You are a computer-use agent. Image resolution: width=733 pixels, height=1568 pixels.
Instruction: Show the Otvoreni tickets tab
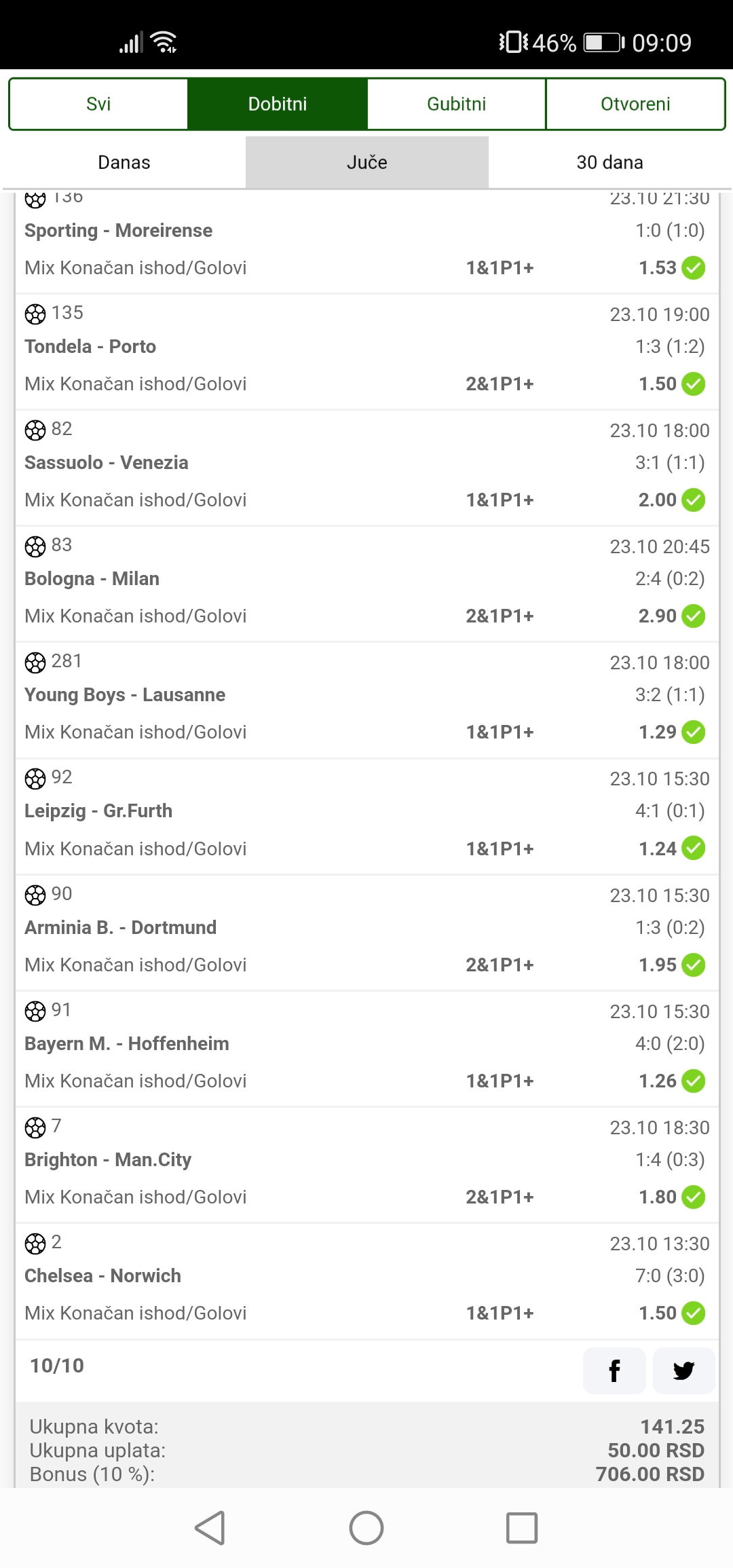pyautogui.click(x=635, y=104)
